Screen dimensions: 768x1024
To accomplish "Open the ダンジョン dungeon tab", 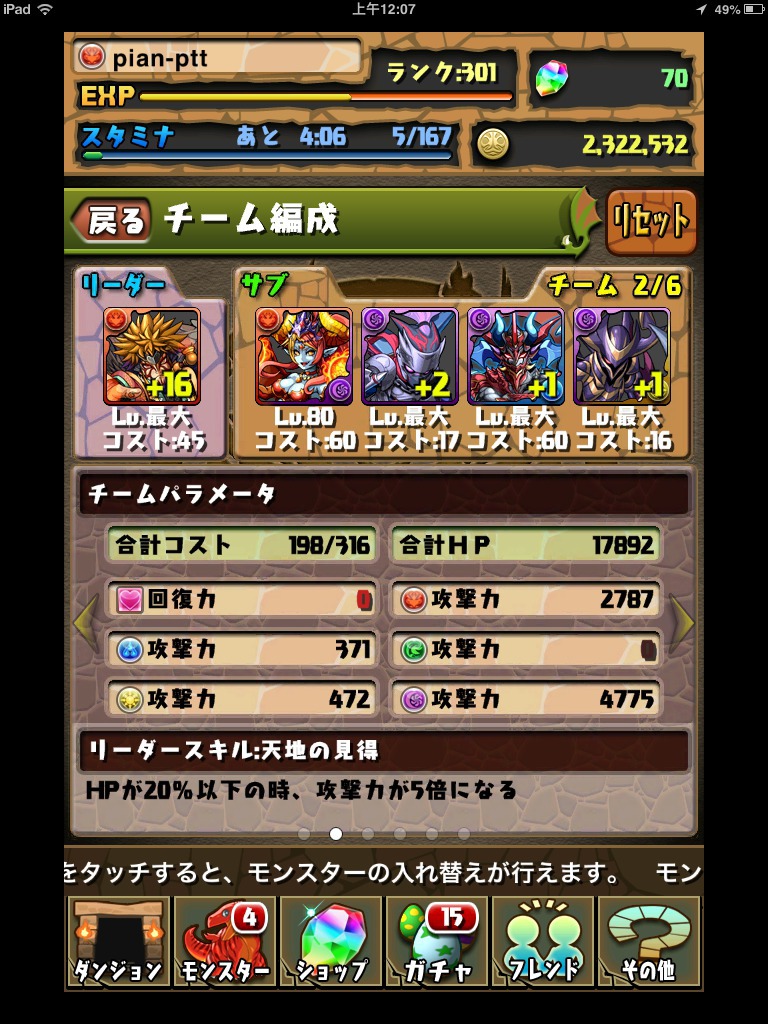I will click(x=118, y=942).
